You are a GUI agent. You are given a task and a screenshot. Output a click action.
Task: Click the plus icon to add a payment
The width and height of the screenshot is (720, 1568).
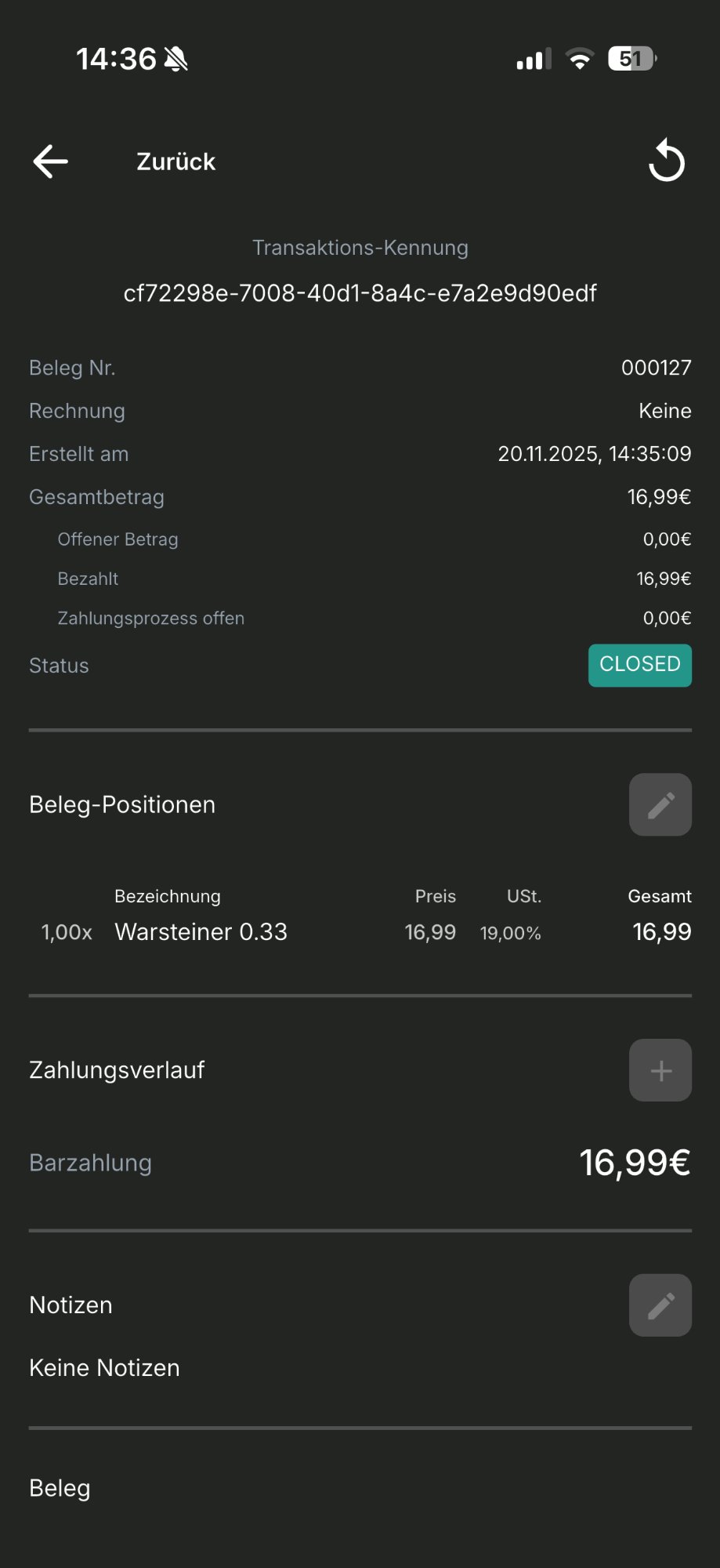(x=660, y=1069)
